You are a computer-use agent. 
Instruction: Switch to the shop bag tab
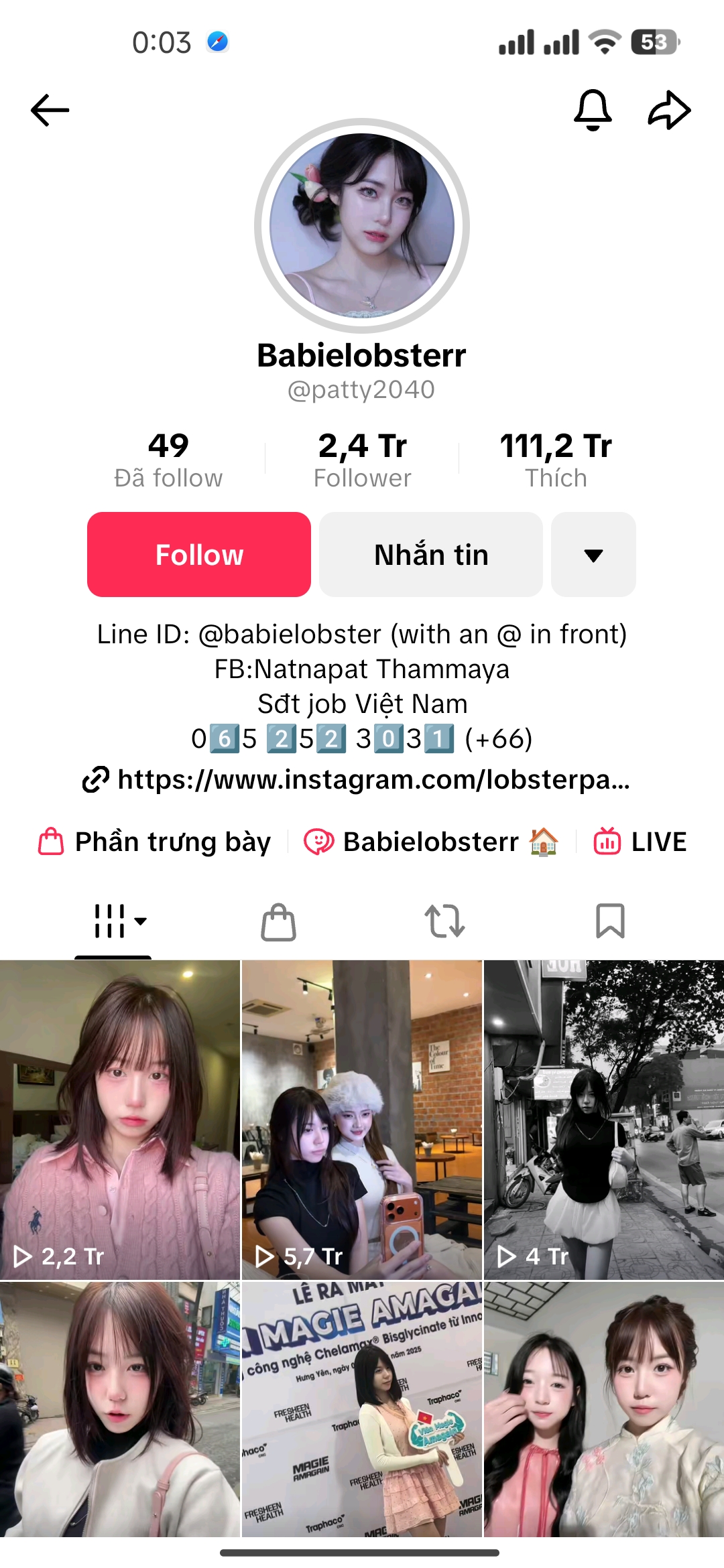coord(278,921)
